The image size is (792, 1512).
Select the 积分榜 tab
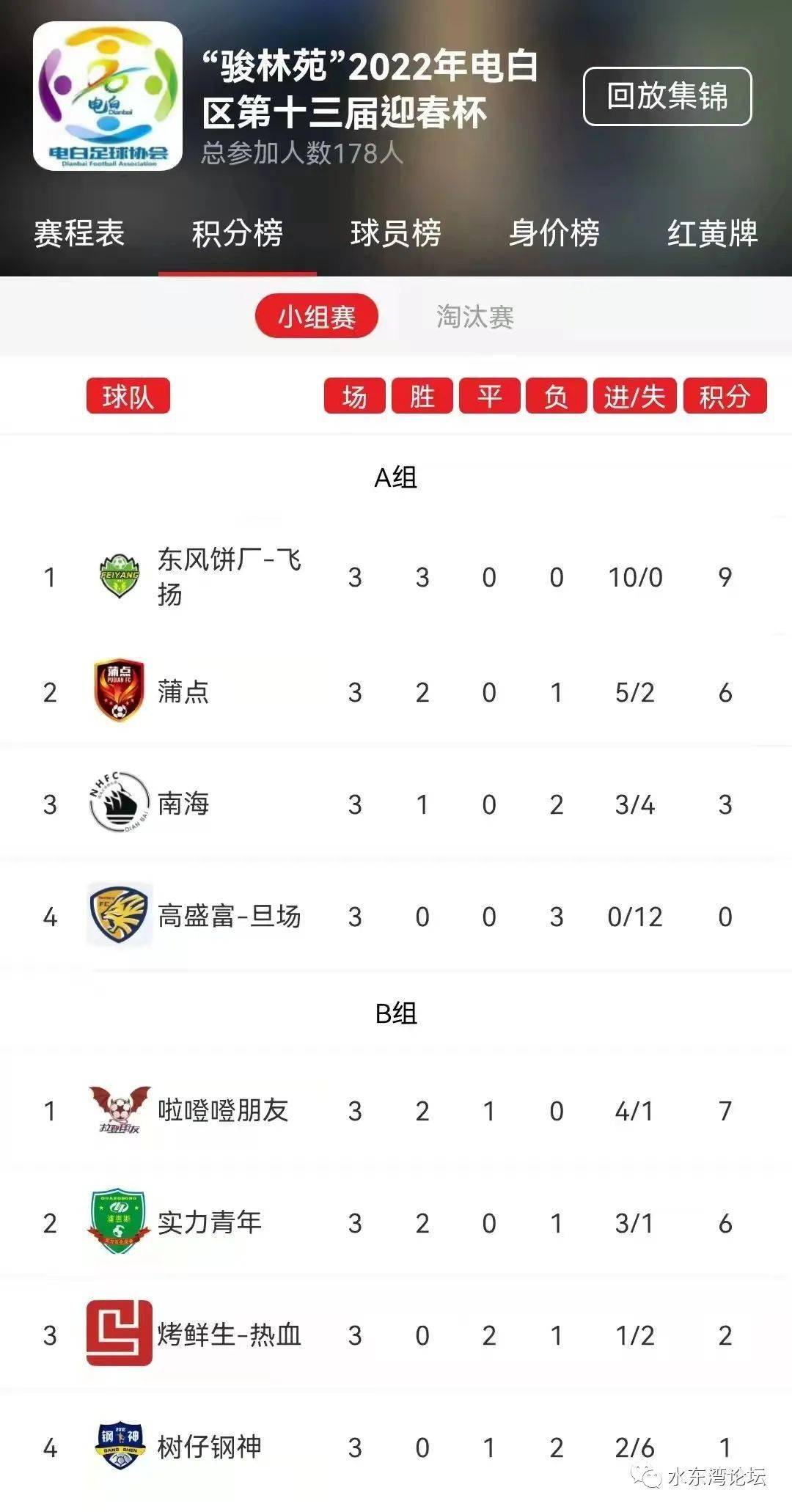tap(238, 233)
